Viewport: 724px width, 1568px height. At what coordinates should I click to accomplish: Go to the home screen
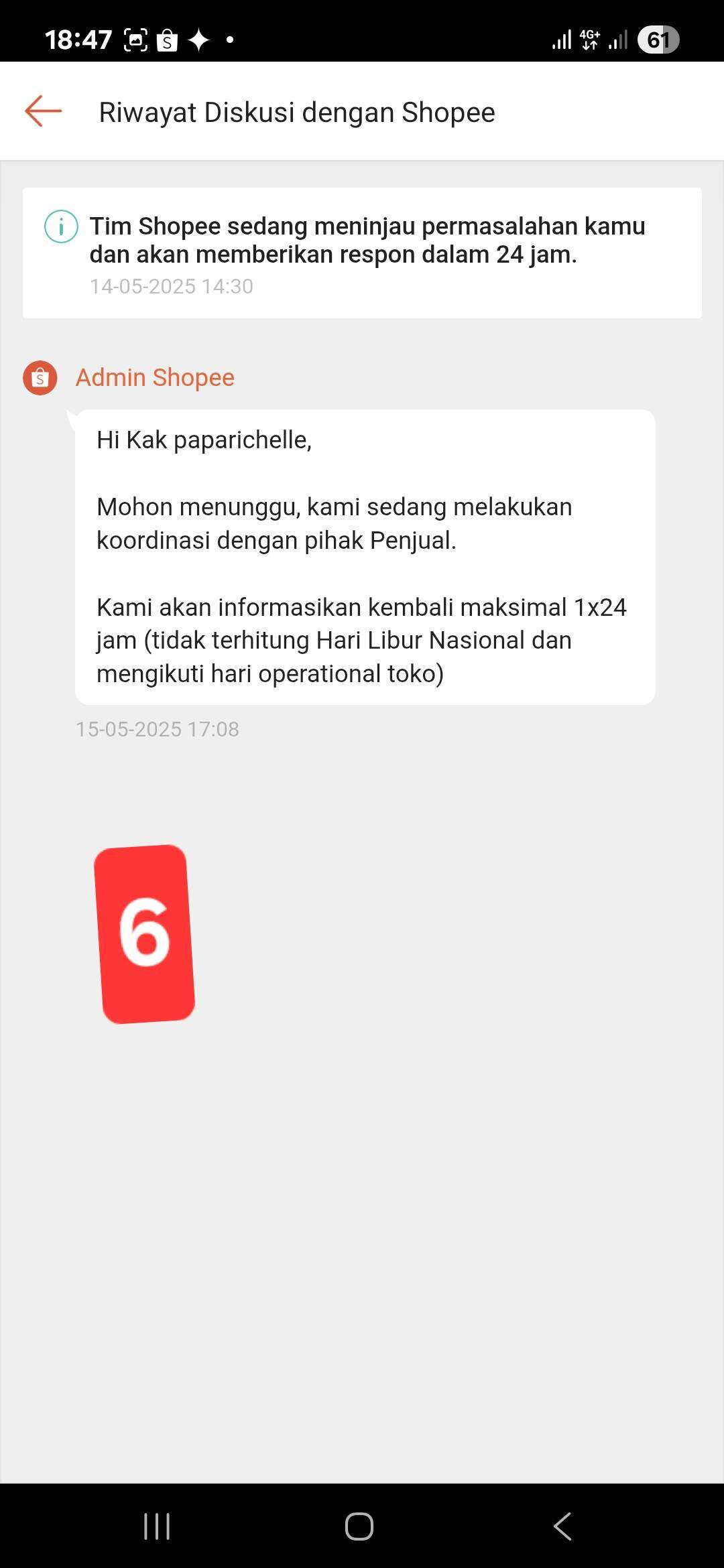coord(359,1526)
